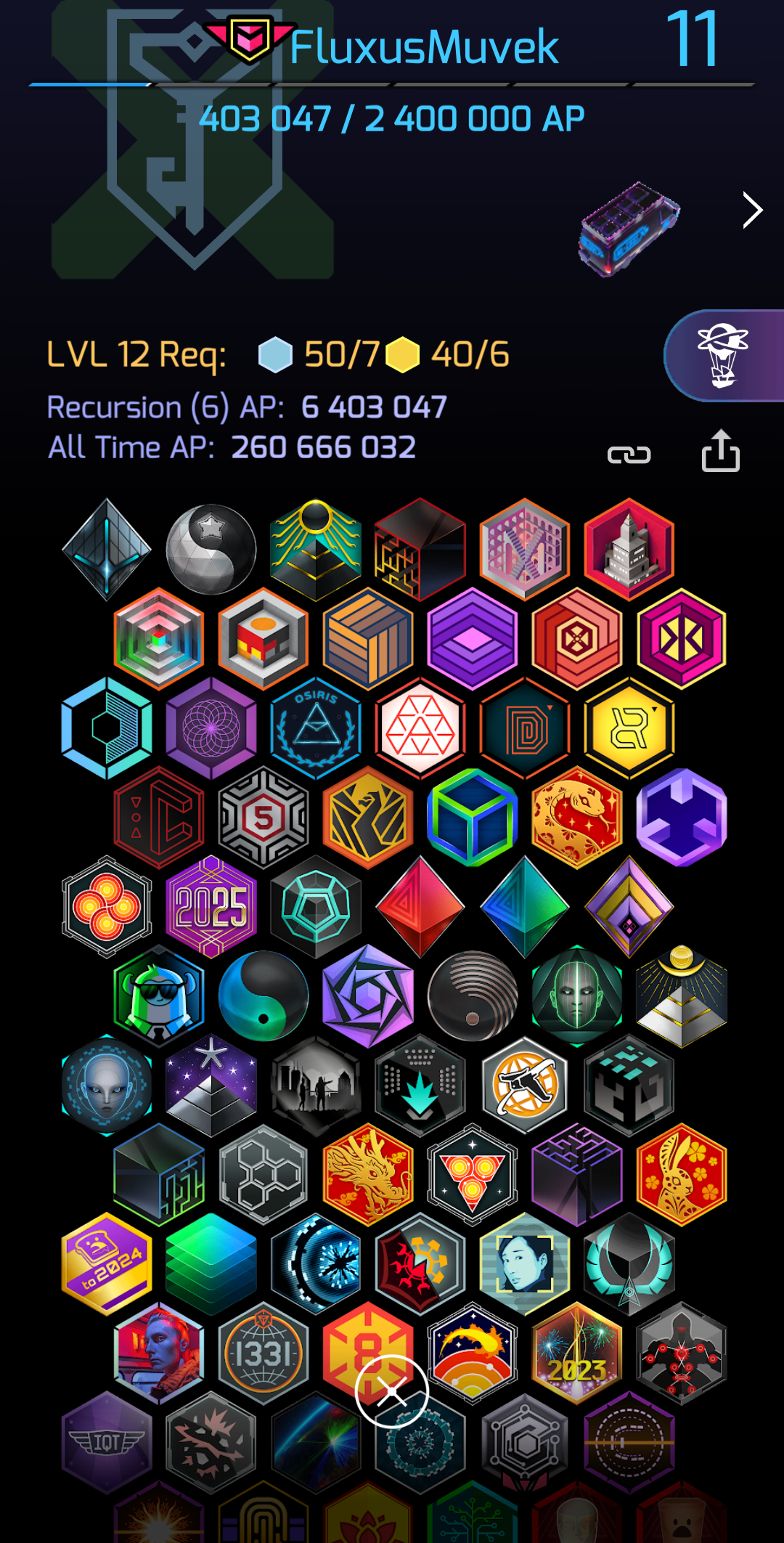
Task: Open the 2023 fireworks medal
Action: (577, 1353)
